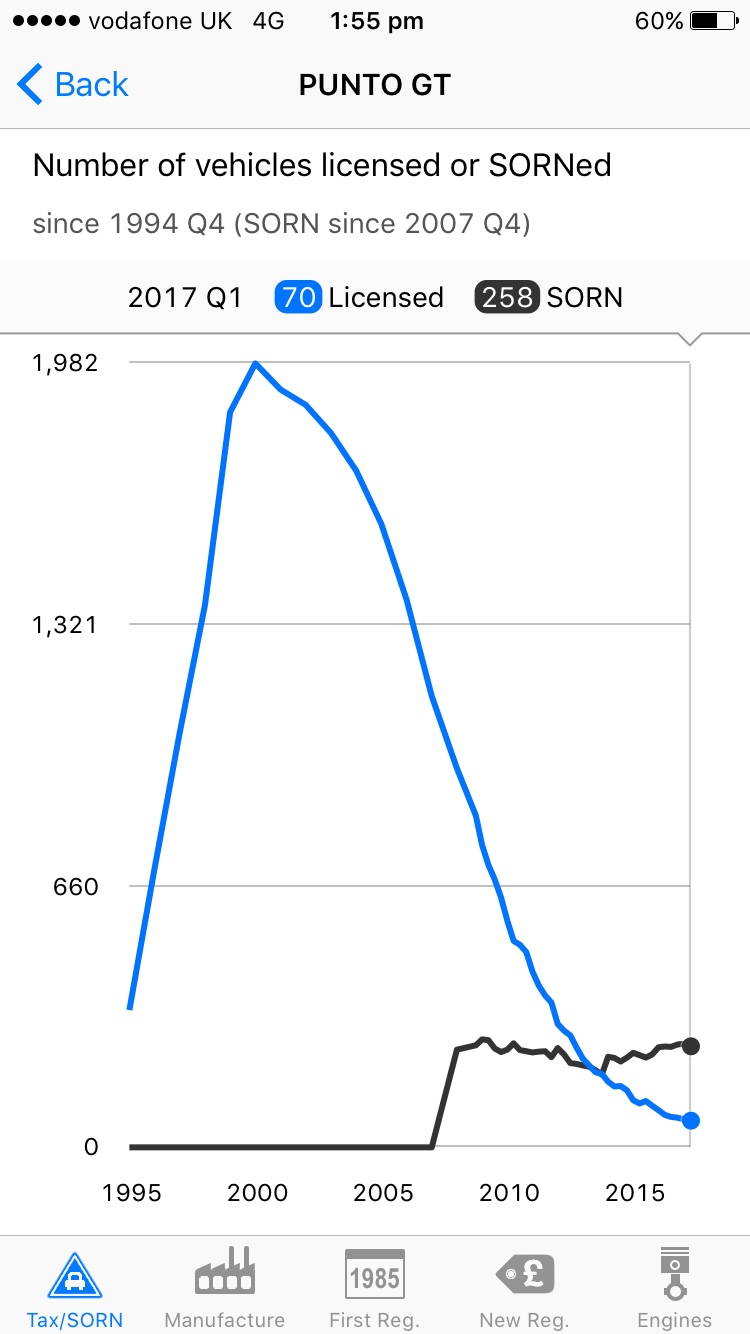The image size is (750, 1334).
Task: Switch to the New Reg. tab
Action: point(525,1288)
